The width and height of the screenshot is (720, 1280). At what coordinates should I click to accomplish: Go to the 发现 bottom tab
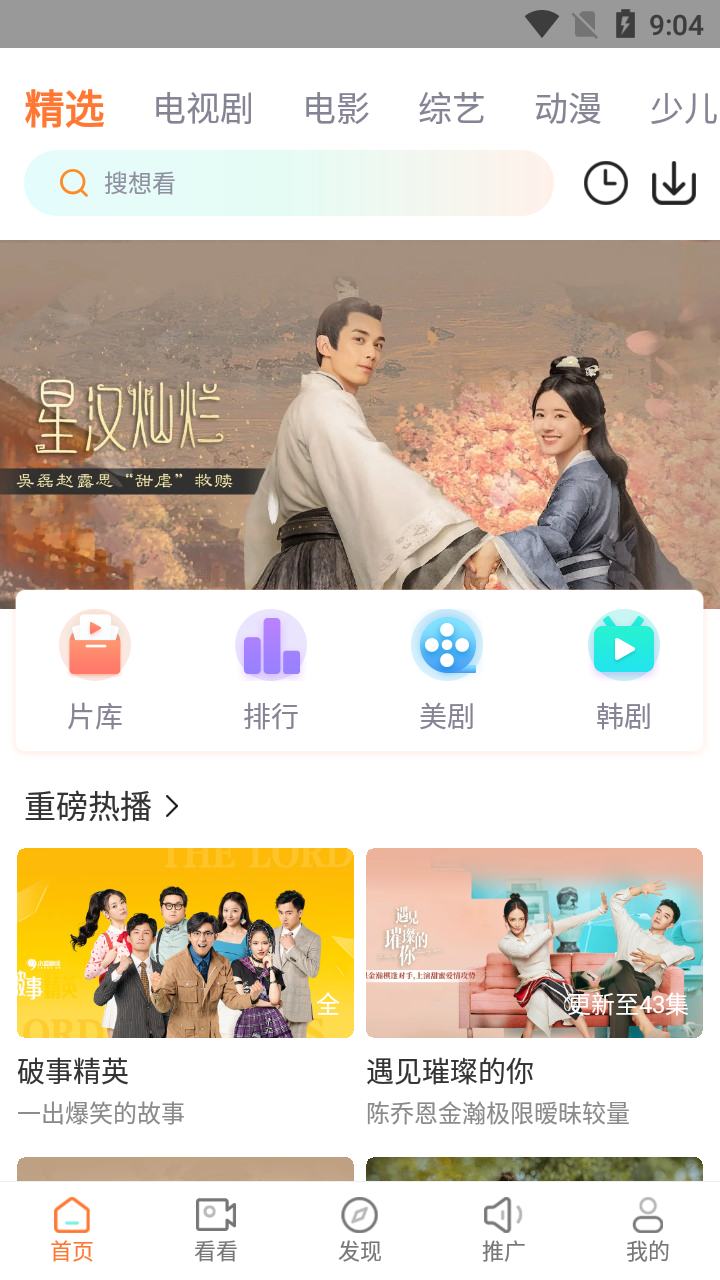pyautogui.click(x=360, y=1230)
